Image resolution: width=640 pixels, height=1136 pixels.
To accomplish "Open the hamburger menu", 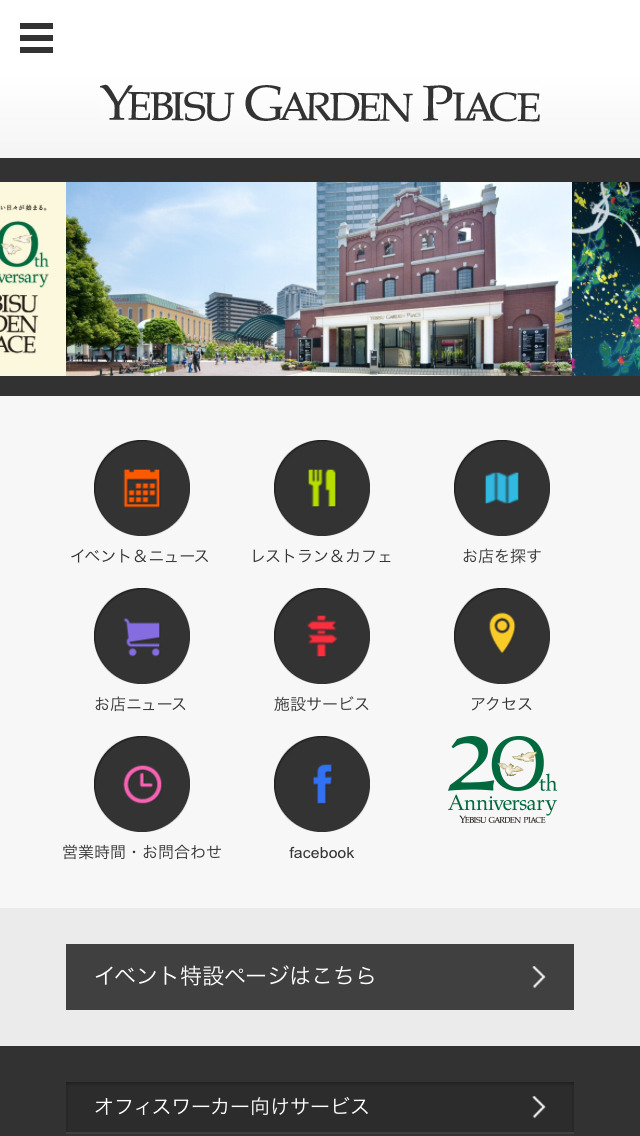I will (x=36, y=38).
